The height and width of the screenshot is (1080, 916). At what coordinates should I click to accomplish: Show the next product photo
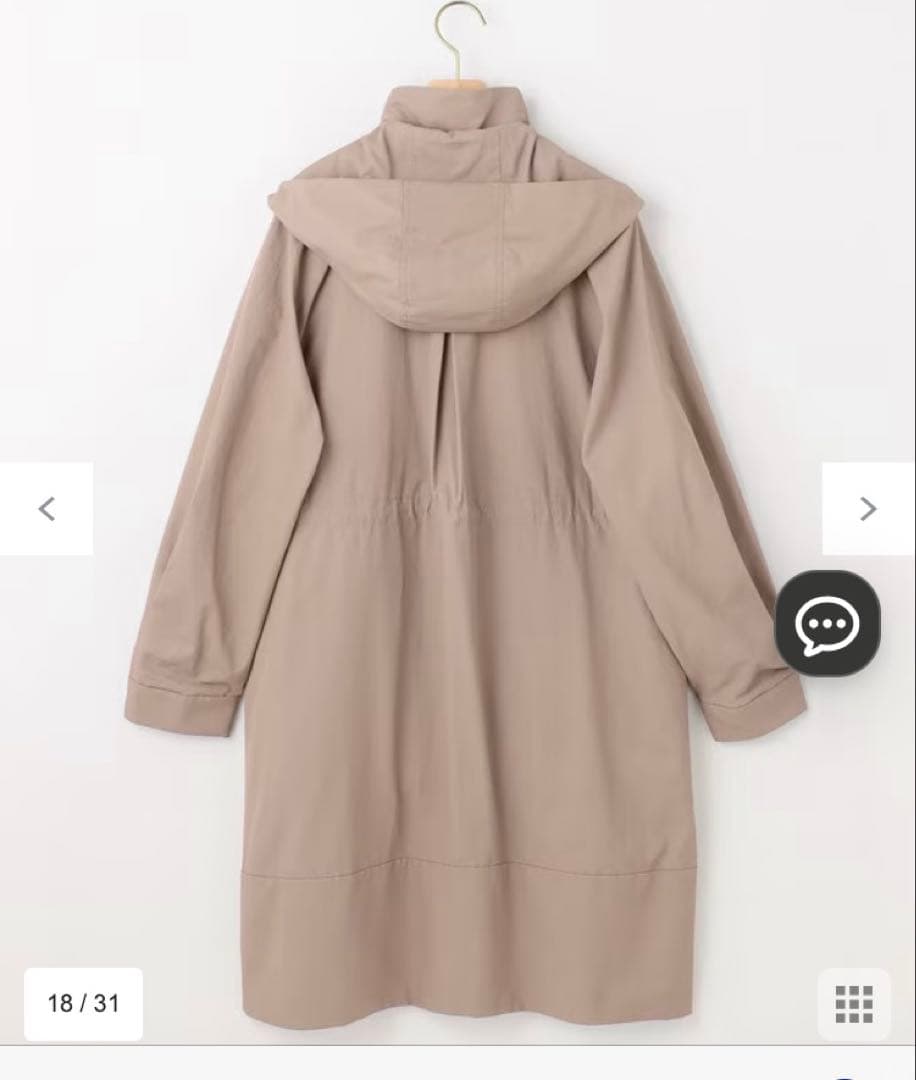pos(868,509)
